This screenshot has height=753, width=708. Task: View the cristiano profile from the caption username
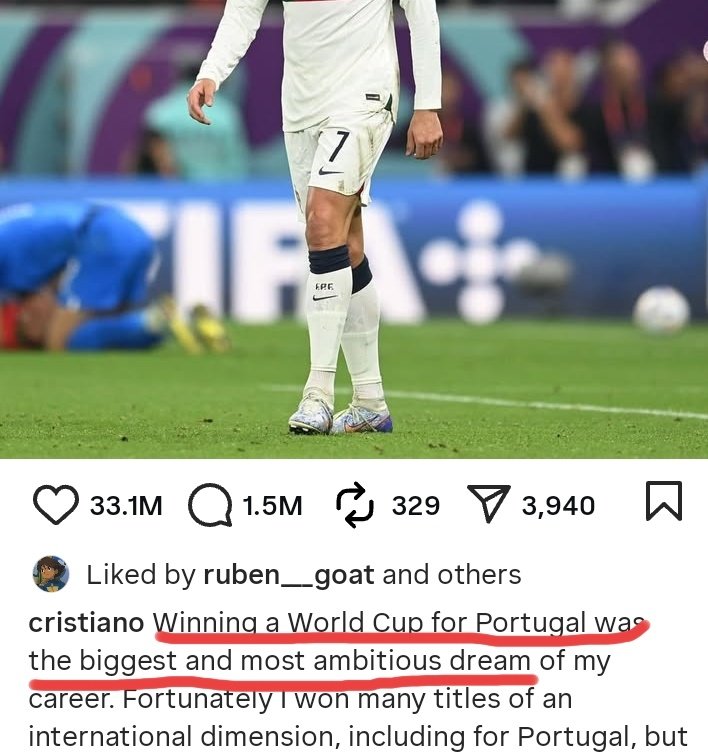click(x=86, y=622)
